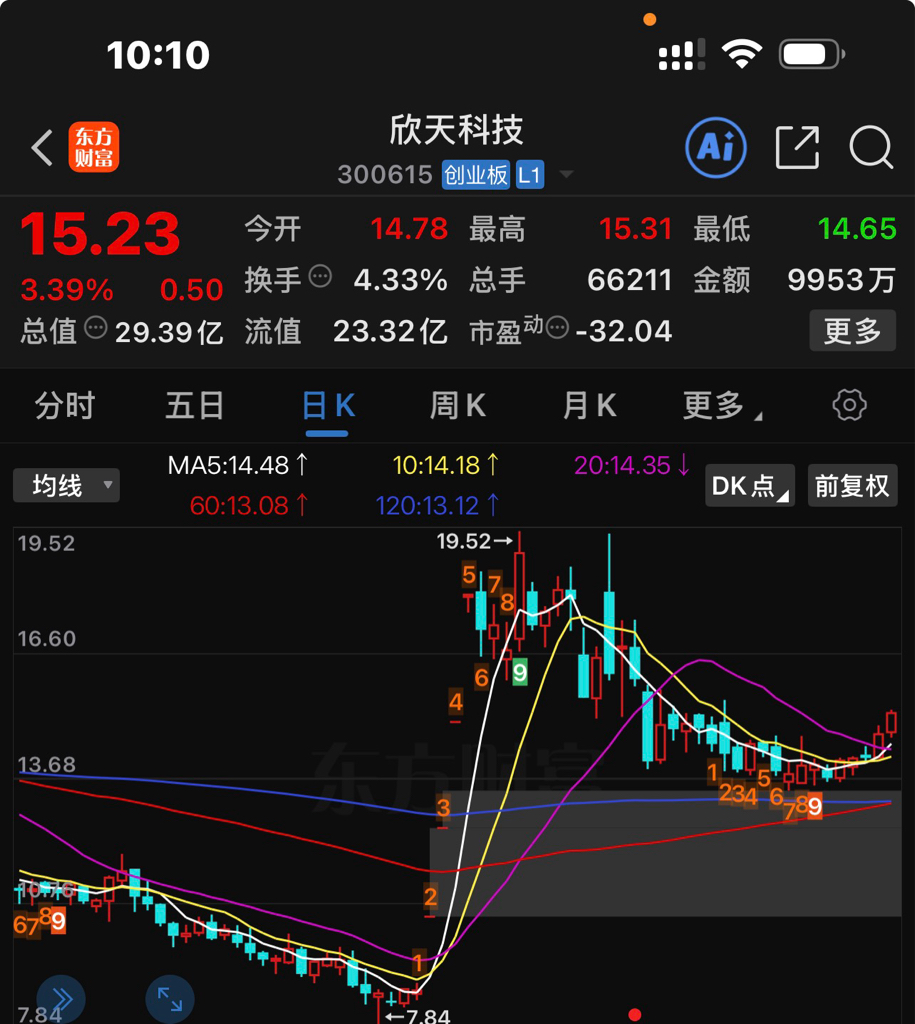
Task: Switch to the 五日 chart tab
Action: (x=195, y=406)
